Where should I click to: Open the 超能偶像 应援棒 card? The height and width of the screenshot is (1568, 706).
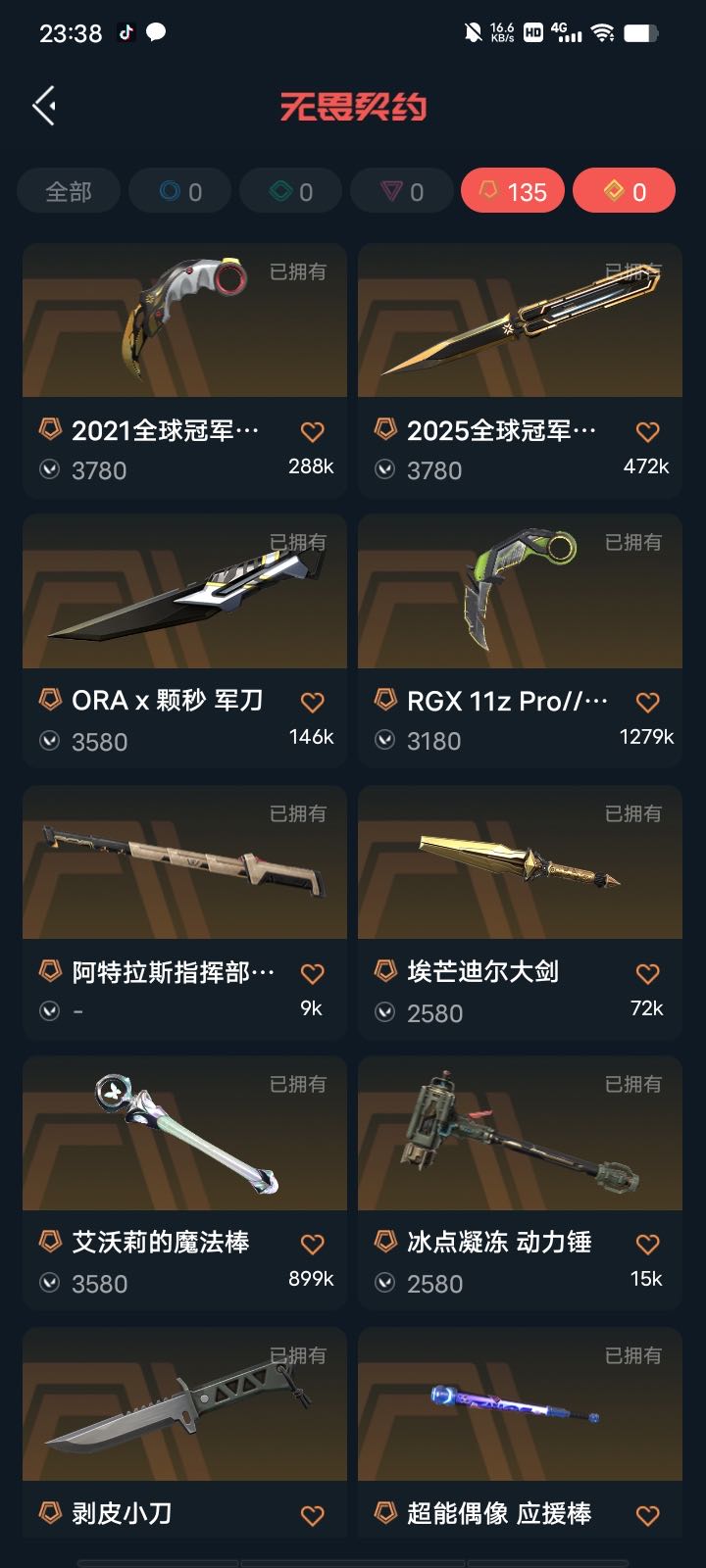pyautogui.click(x=520, y=1404)
